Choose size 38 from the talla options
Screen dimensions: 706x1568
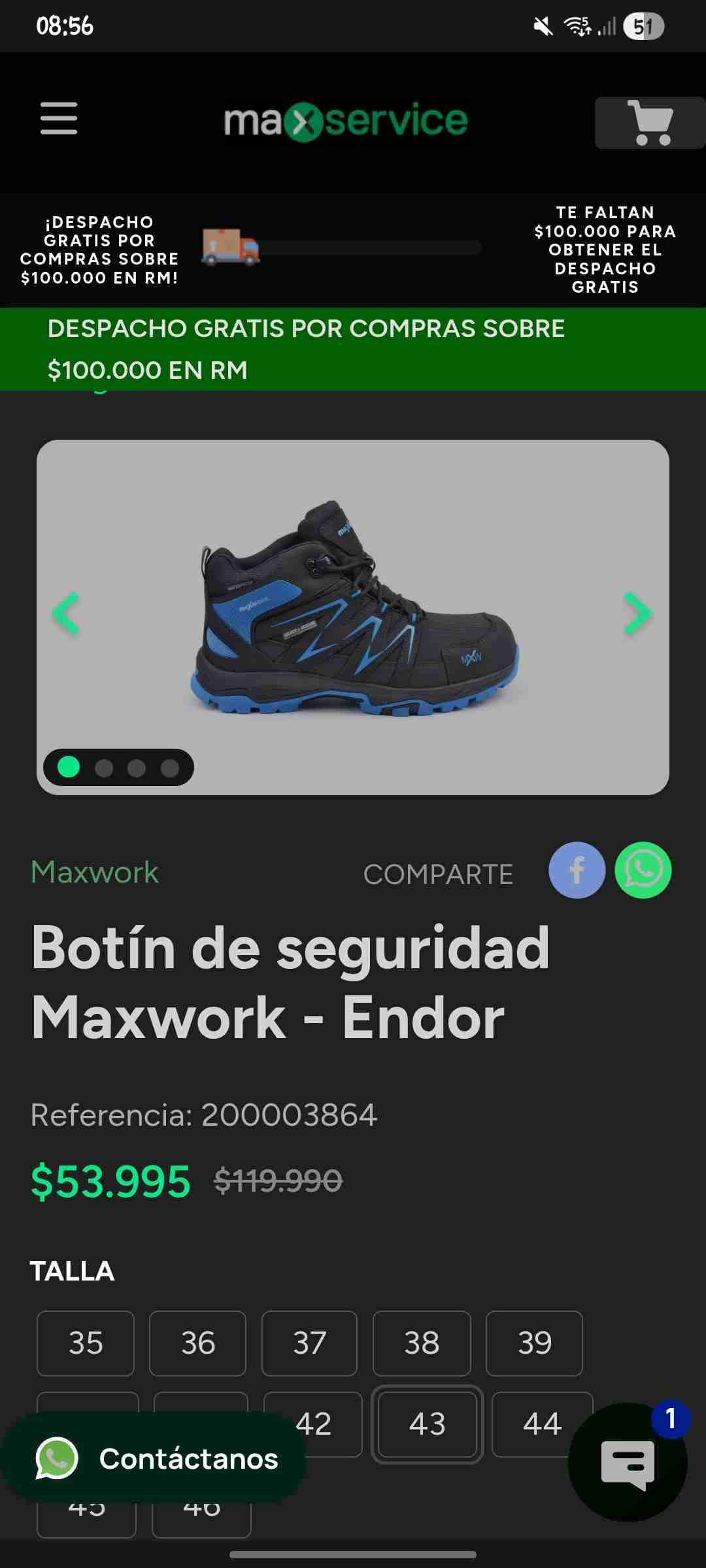(x=422, y=1344)
